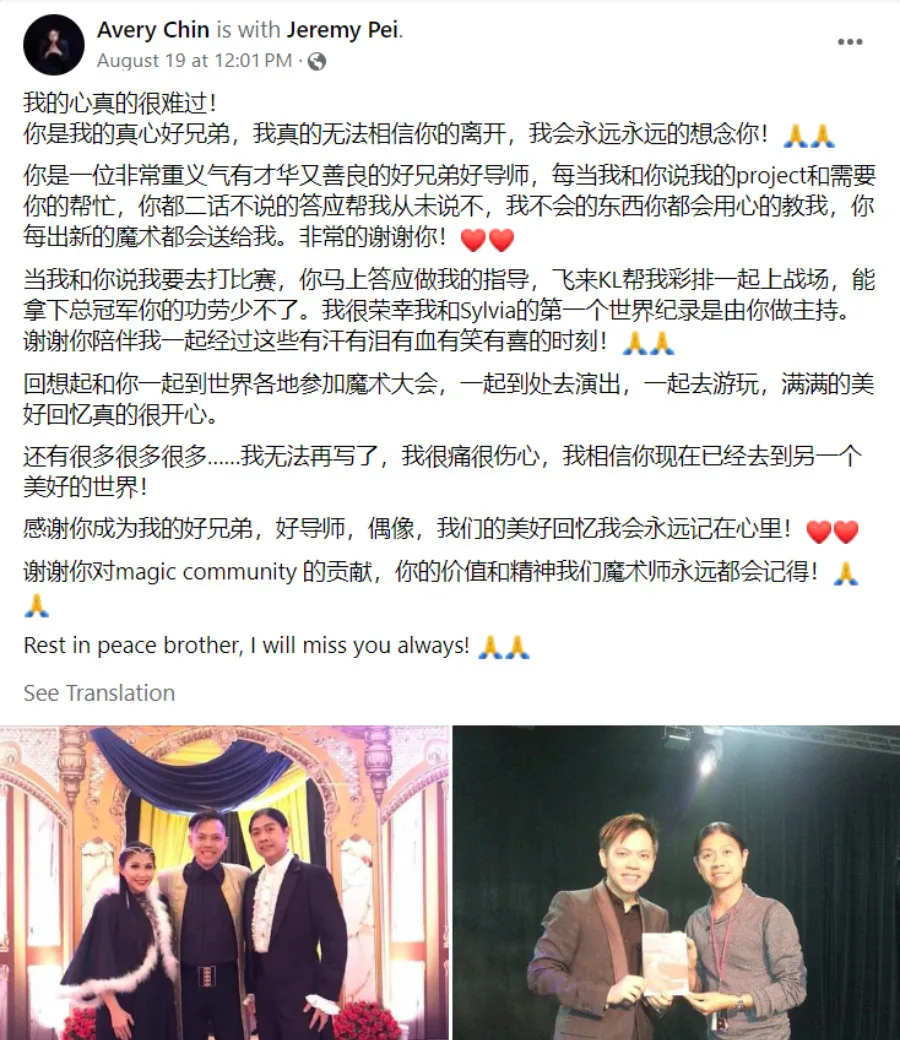This screenshot has height=1040, width=900.
Task: Open the post's three-dot options menu
Action: (x=849, y=42)
